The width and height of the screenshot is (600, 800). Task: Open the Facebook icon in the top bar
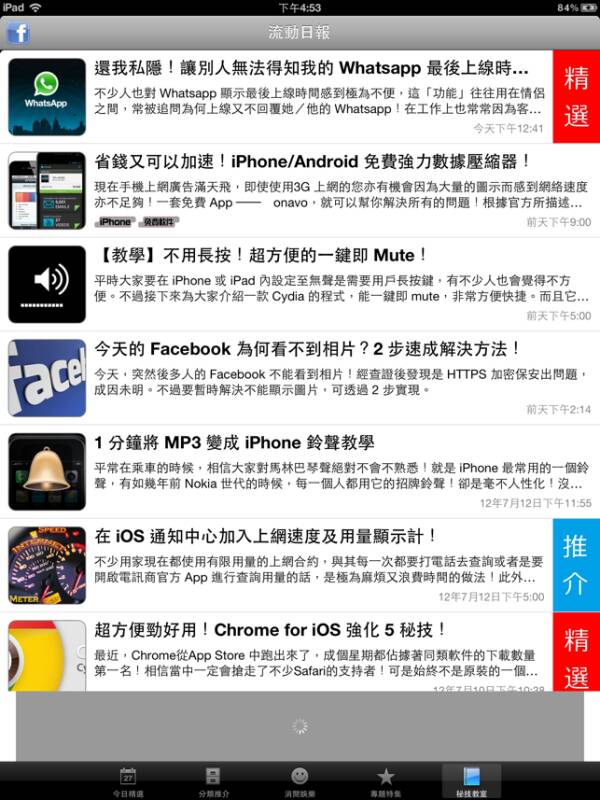17,33
